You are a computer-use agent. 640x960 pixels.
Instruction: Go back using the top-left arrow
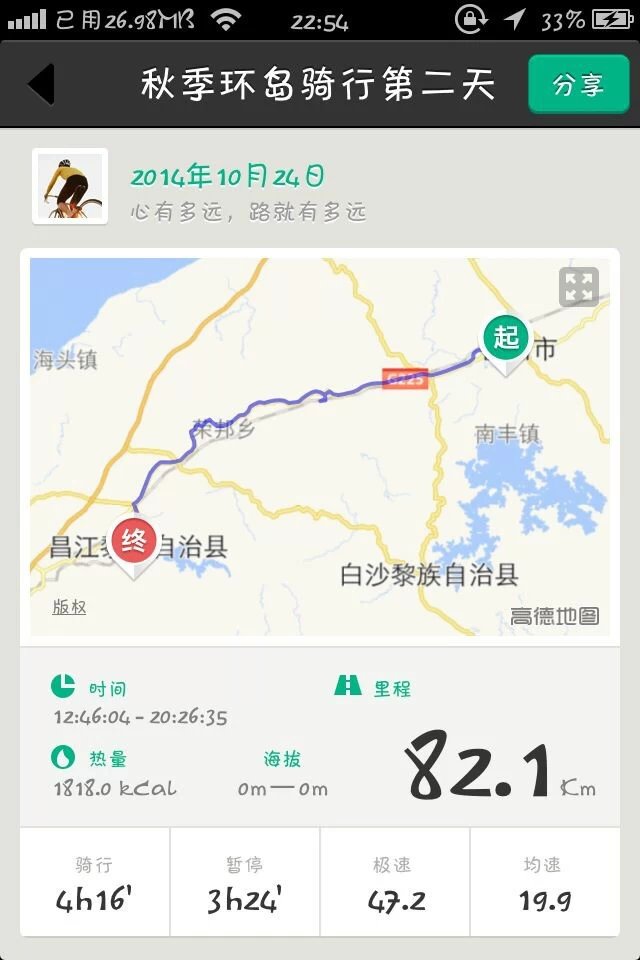[42, 84]
